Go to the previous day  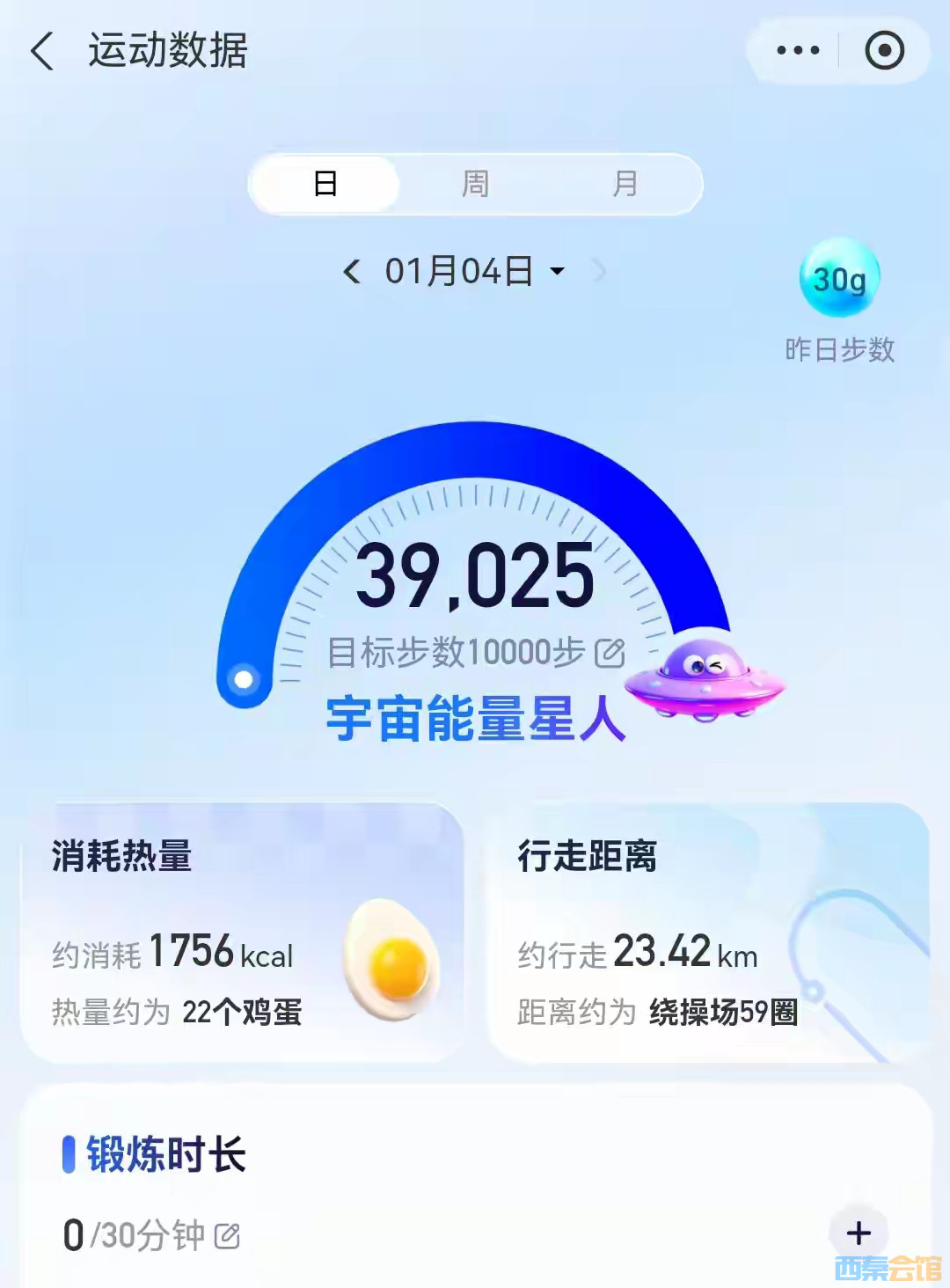(x=352, y=271)
